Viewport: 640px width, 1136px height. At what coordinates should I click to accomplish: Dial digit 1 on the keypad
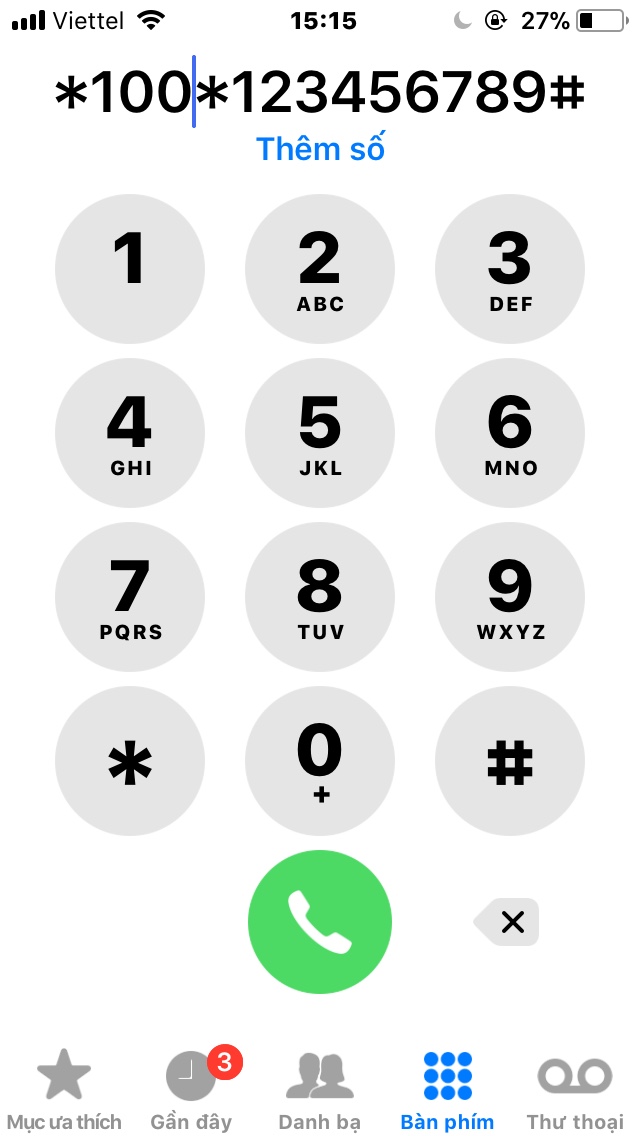tap(130, 269)
